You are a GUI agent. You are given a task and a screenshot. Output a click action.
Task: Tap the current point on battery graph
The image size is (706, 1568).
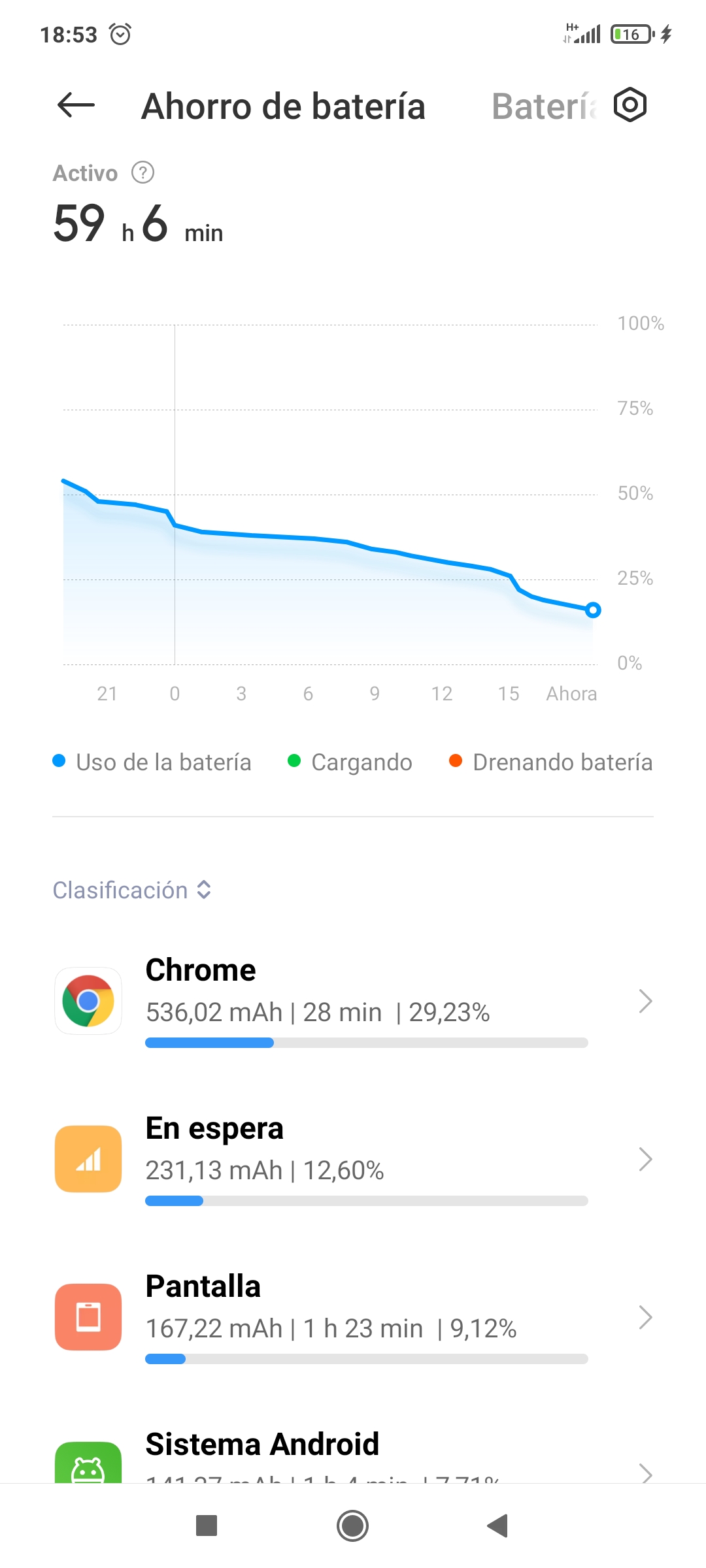pos(593,610)
